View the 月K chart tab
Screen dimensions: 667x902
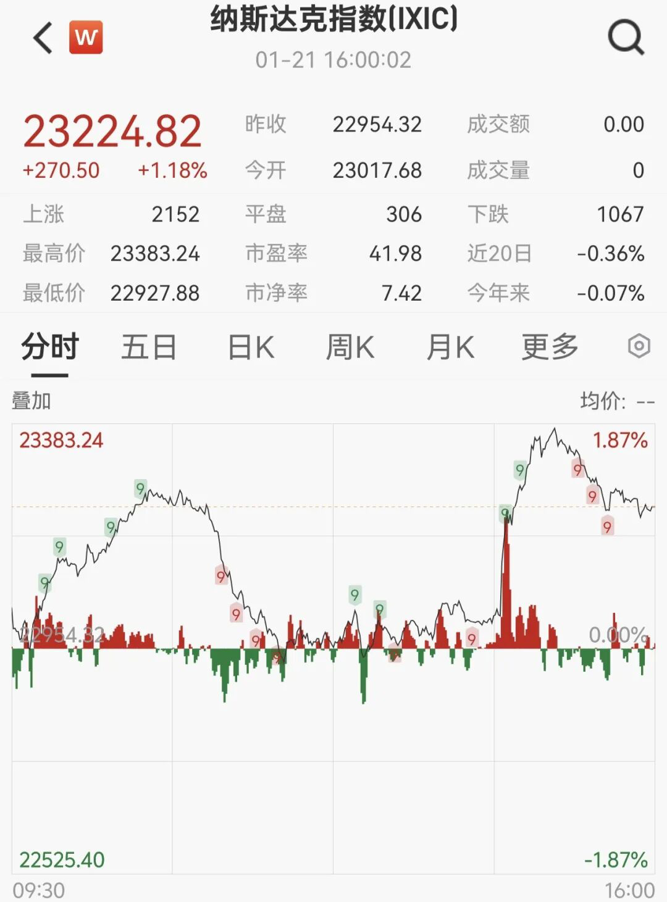click(450, 347)
